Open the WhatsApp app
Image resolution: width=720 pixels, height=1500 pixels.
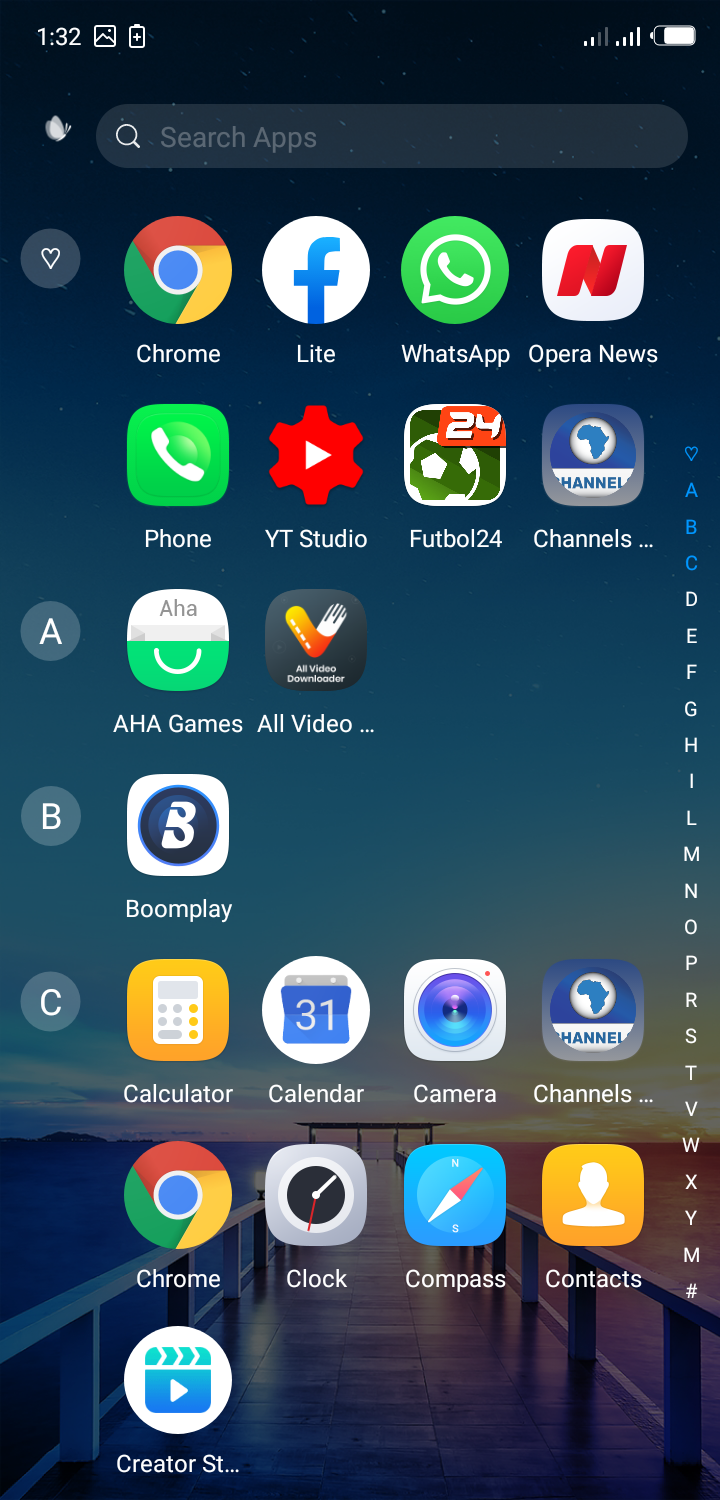tap(455, 271)
